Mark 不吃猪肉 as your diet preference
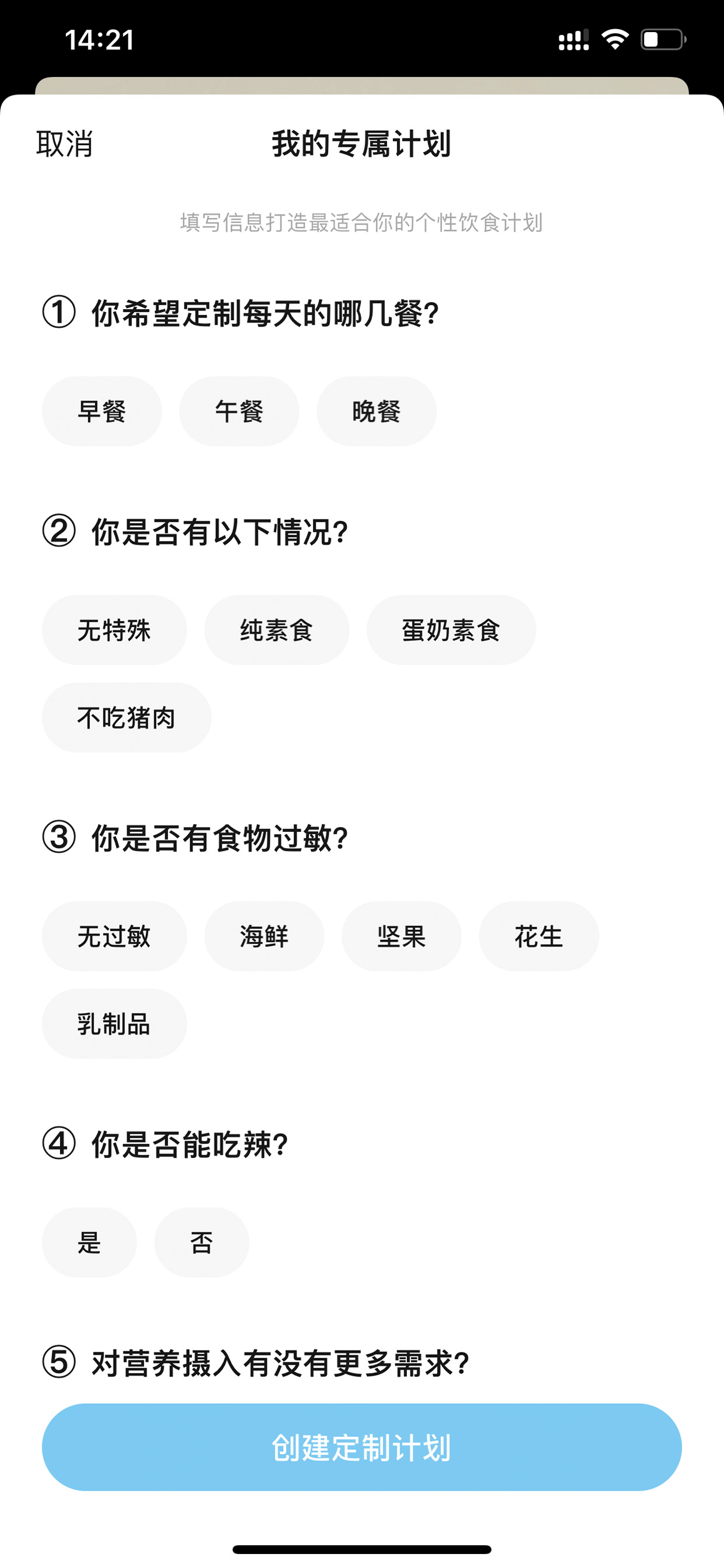 tap(127, 717)
